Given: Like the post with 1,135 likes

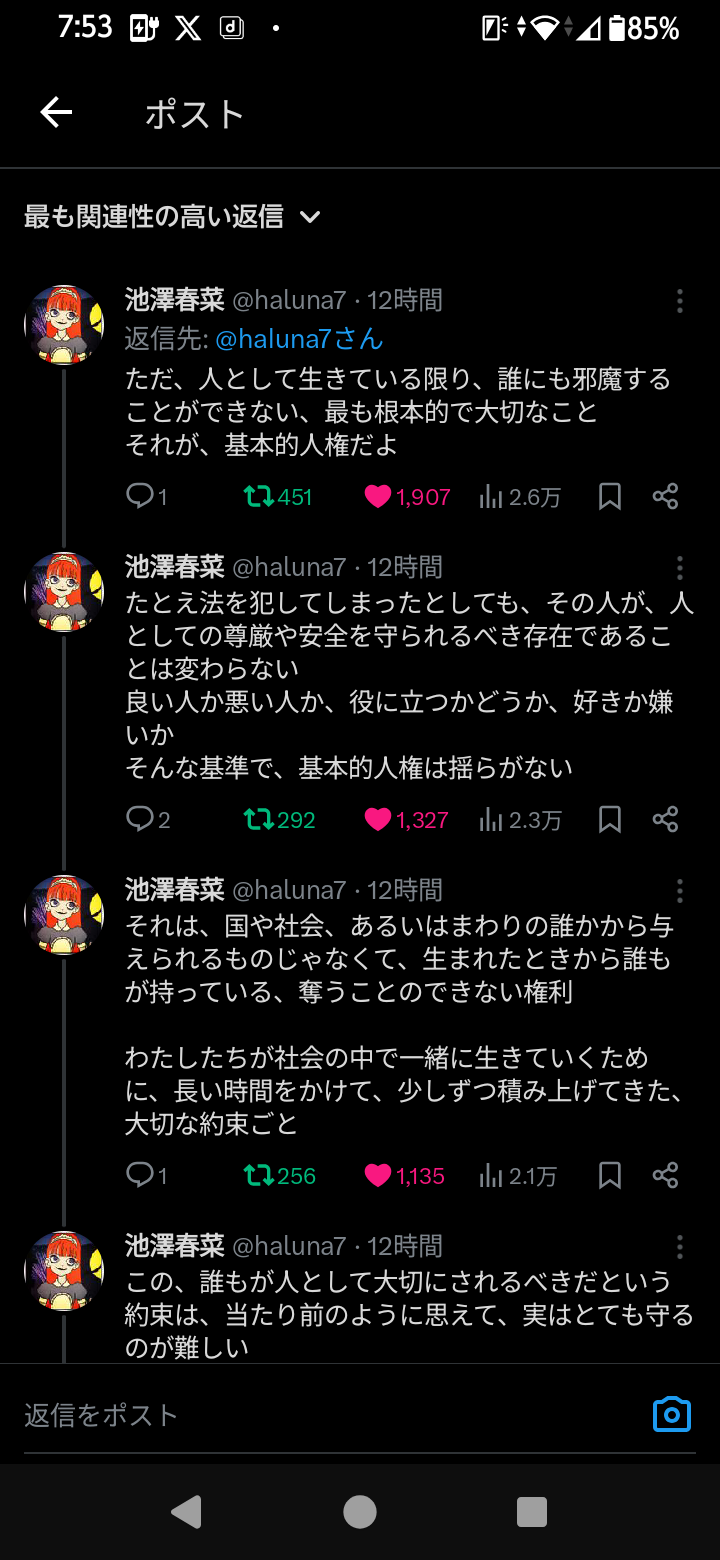Looking at the screenshot, I should (x=378, y=1176).
